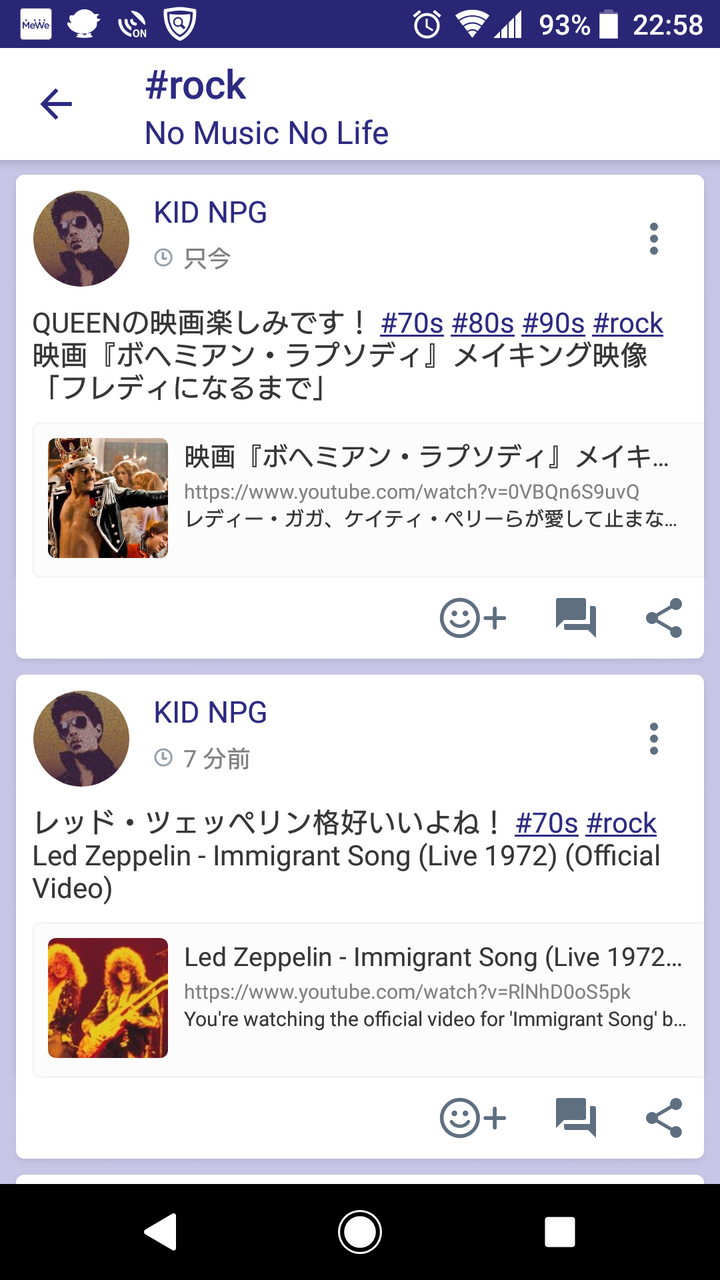Open the #90s hashtag link
Image resolution: width=720 pixels, height=1280 pixels.
(x=553, y=323)
